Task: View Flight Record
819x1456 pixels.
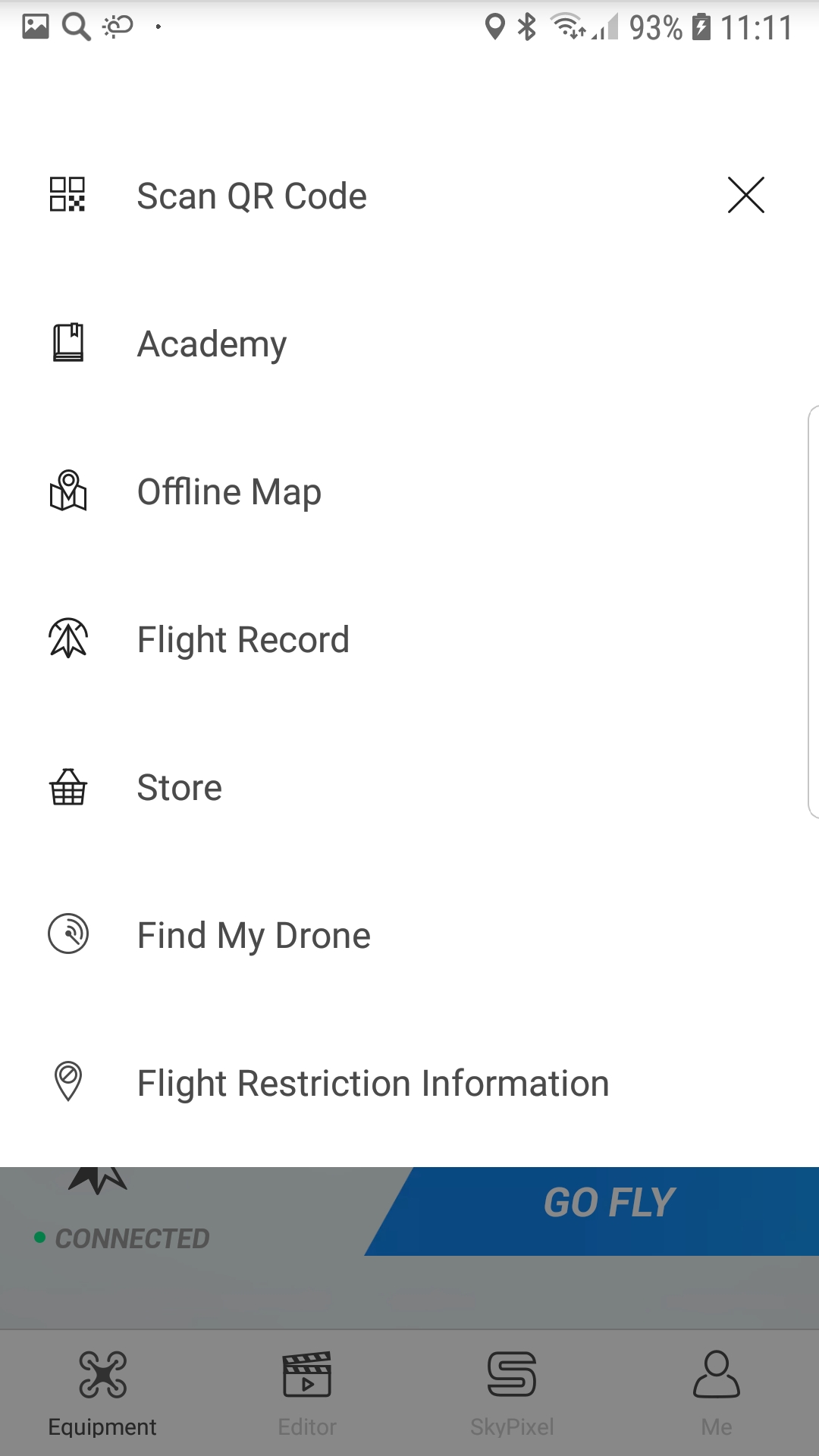Action: point(243,640)
